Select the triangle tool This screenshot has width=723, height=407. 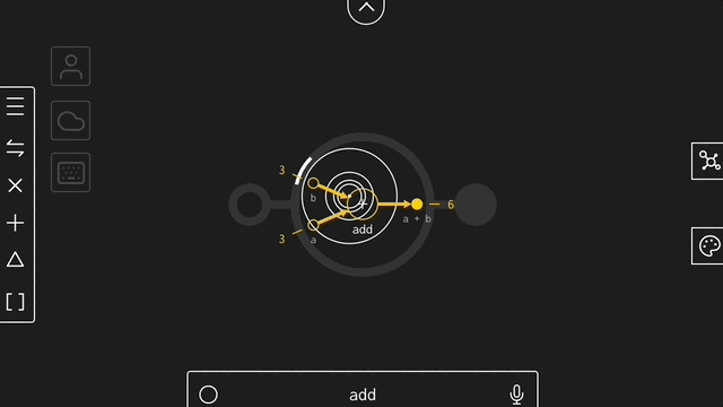point(15,260)
